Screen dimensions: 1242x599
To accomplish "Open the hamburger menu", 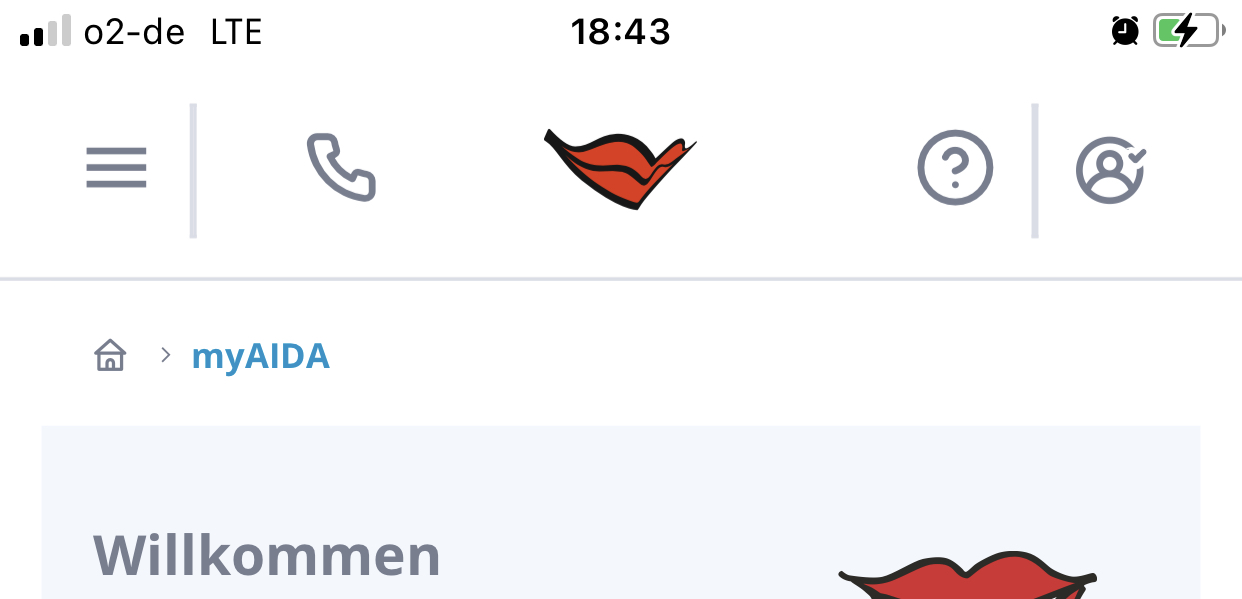I will coord(116,168).
